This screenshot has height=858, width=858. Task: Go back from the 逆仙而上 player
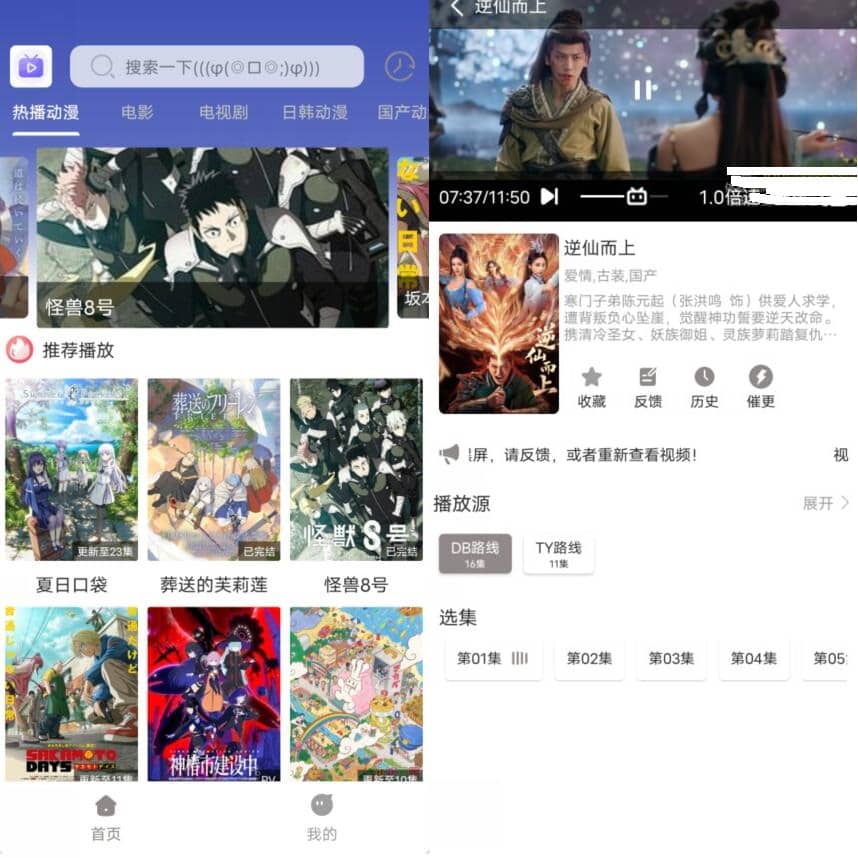[456, 8]
